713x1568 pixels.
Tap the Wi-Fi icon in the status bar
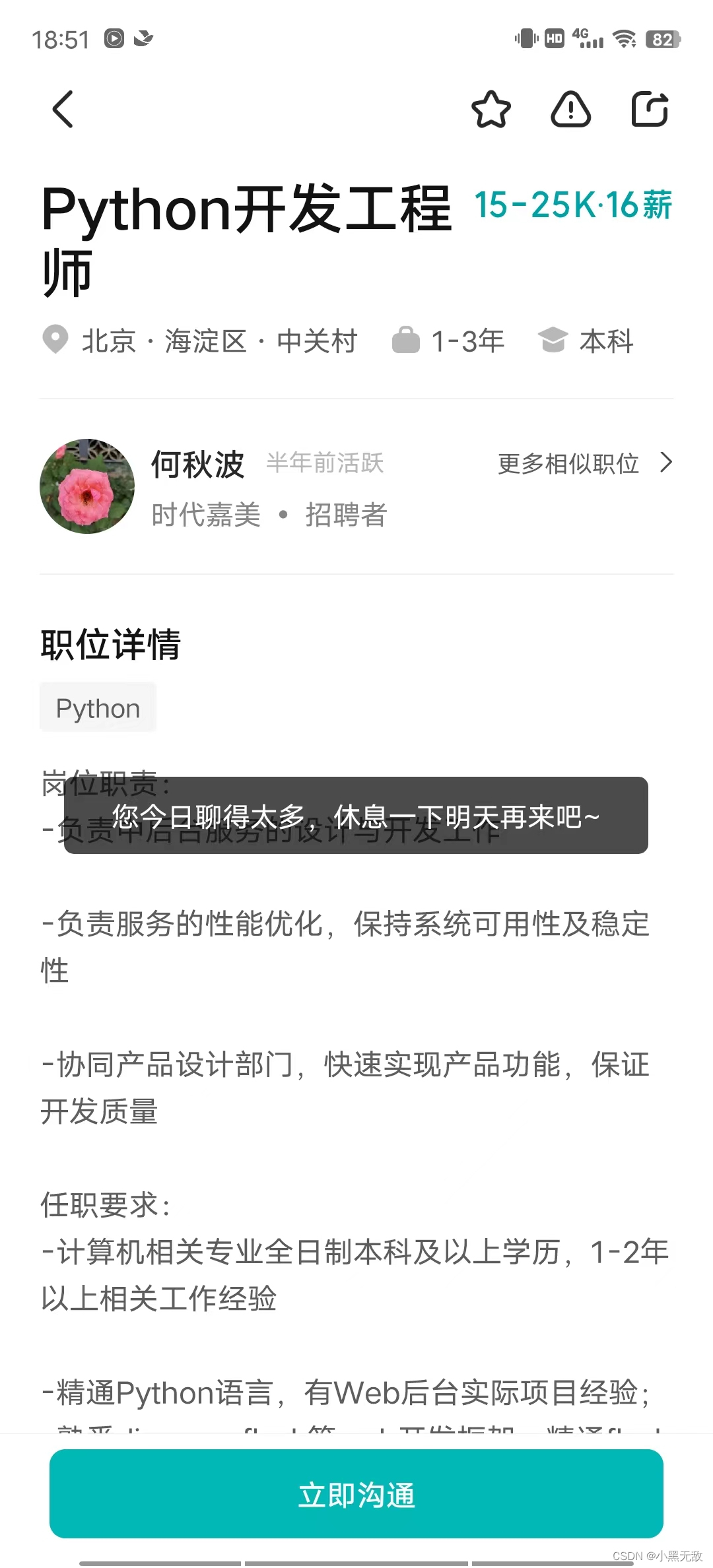624,38
